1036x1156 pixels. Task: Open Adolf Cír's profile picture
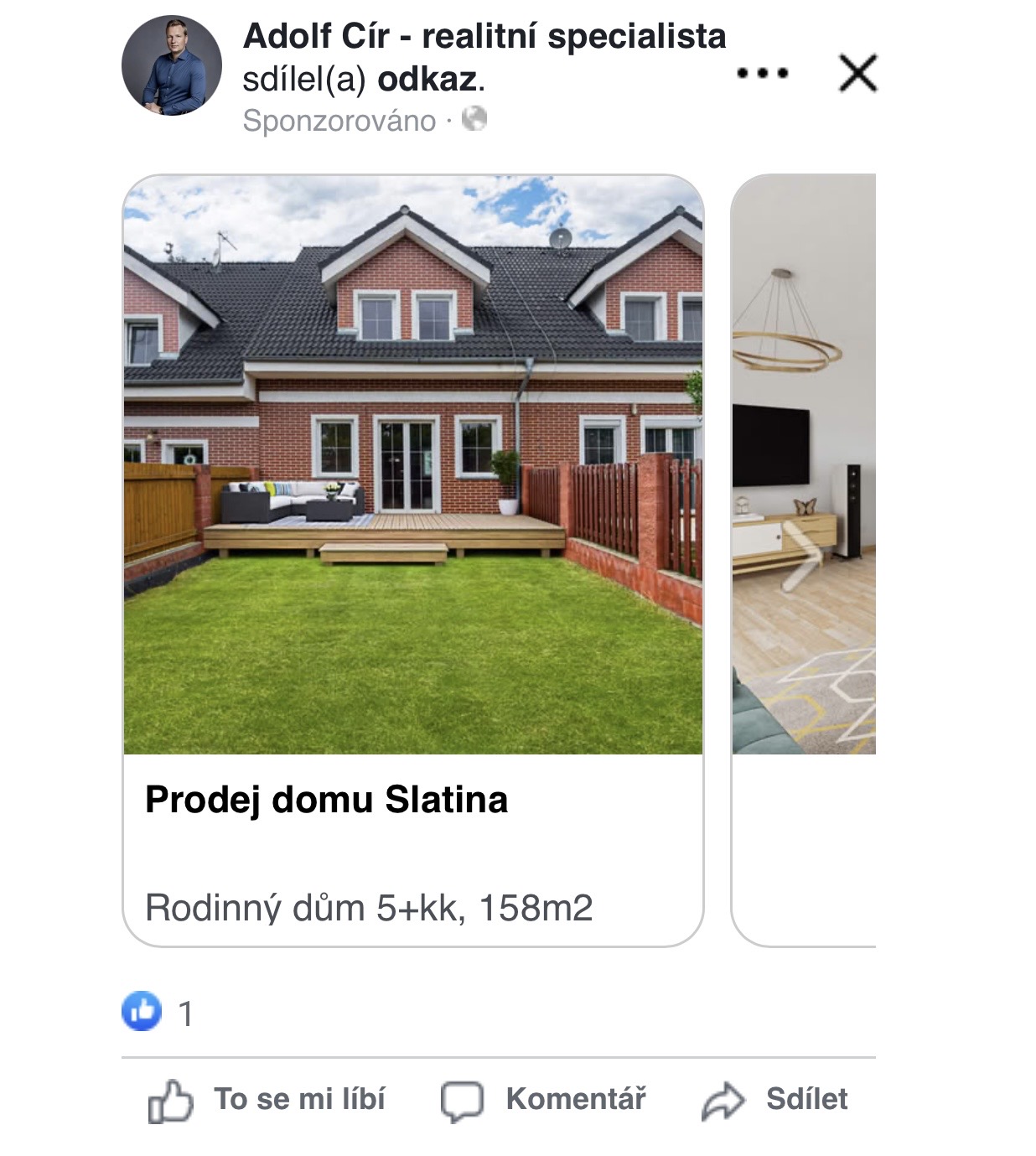click(x=171, y=65)
